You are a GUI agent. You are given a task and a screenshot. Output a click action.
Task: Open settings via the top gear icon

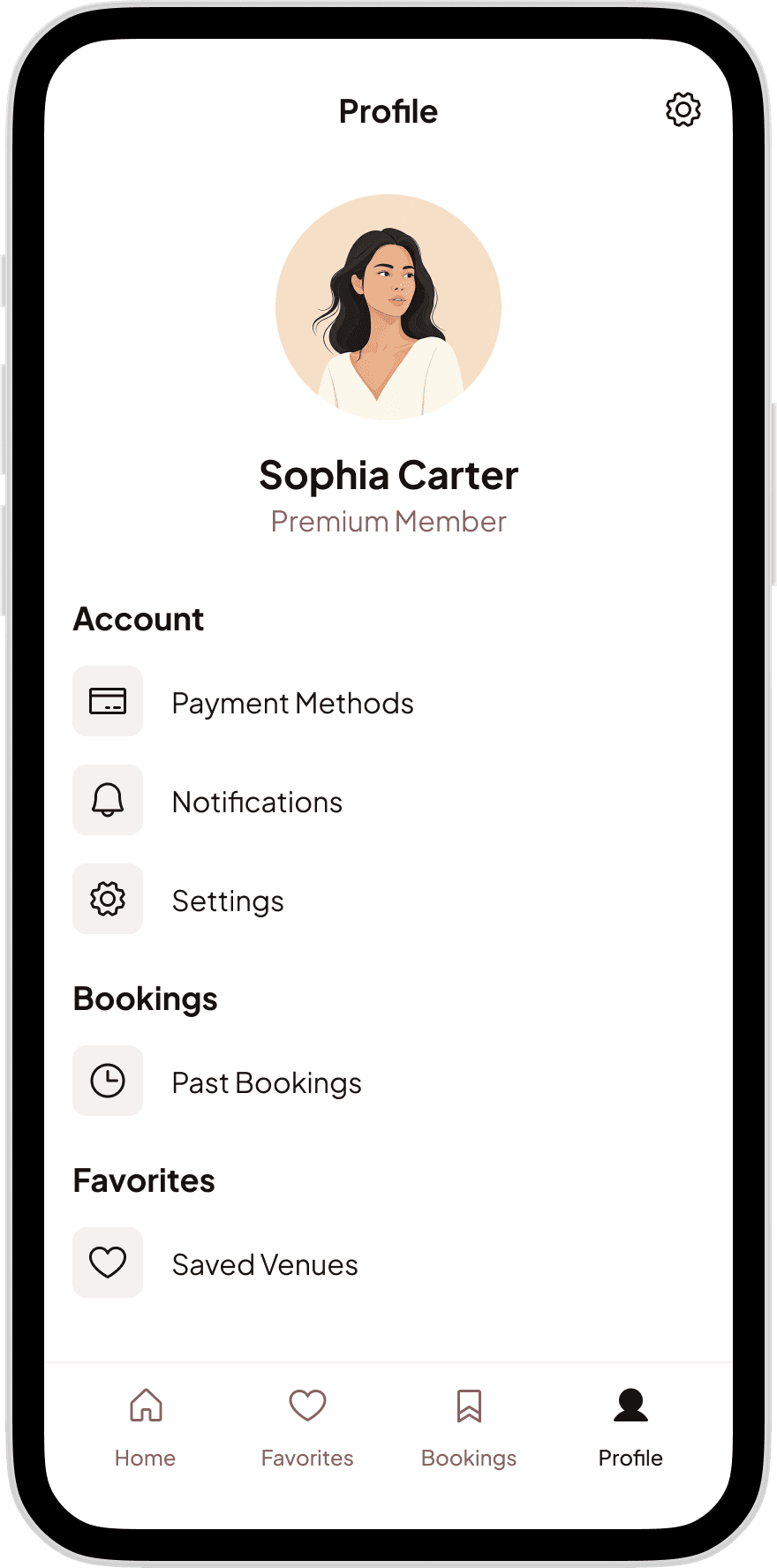pos(683,110)
